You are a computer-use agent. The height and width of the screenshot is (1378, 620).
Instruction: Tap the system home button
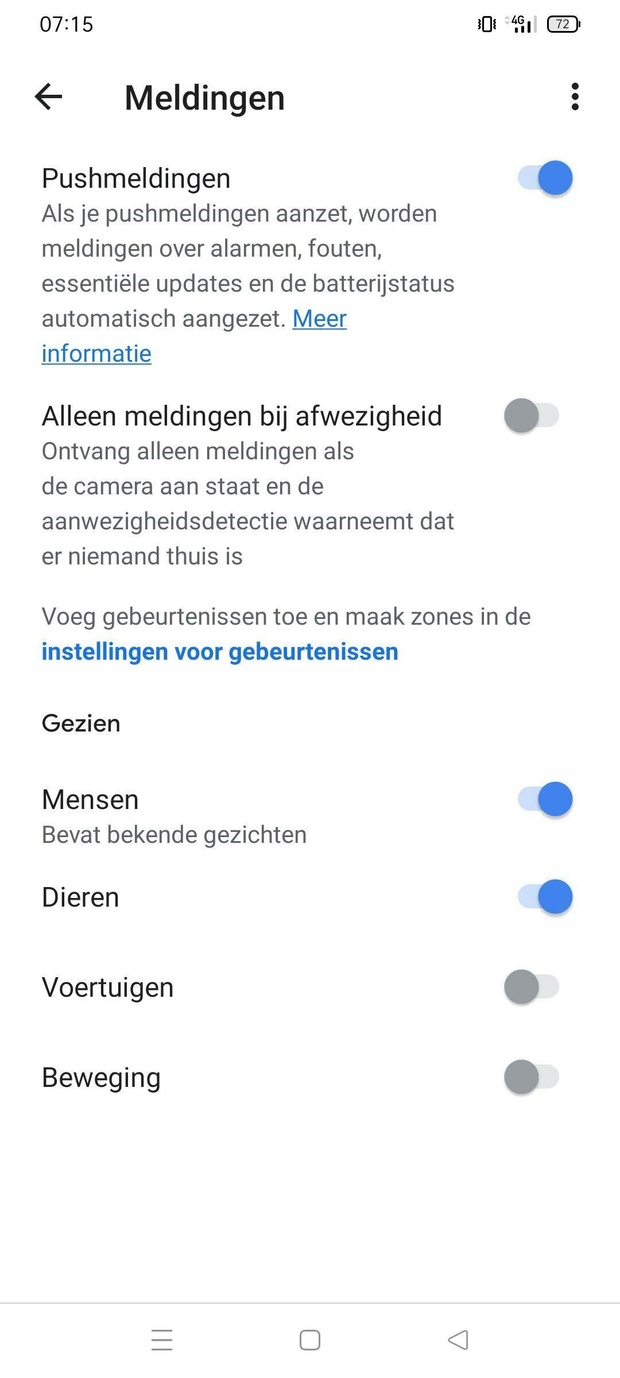(x=310, y=1340)
